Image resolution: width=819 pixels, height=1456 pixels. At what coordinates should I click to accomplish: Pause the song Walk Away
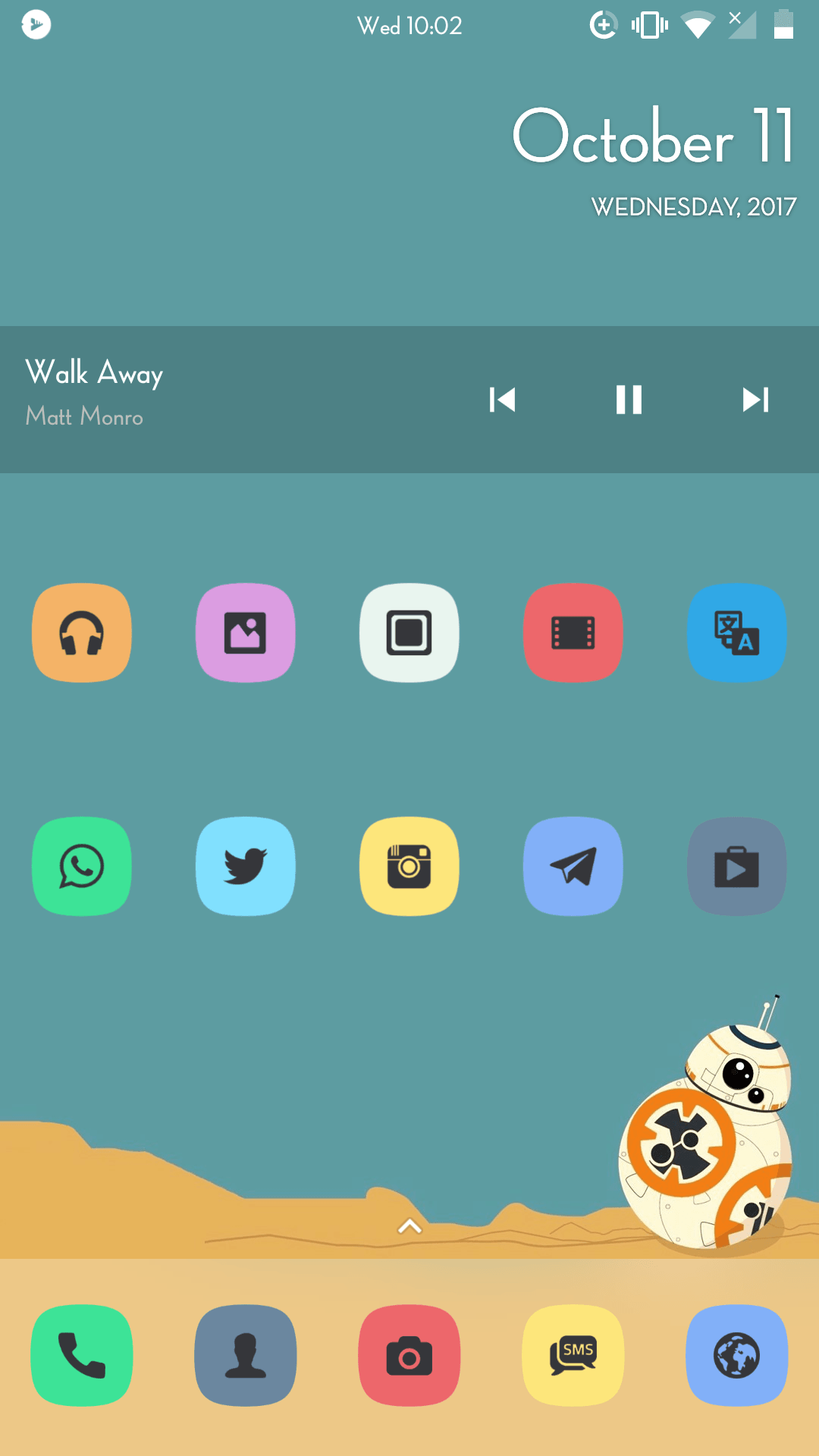(629, 400)
